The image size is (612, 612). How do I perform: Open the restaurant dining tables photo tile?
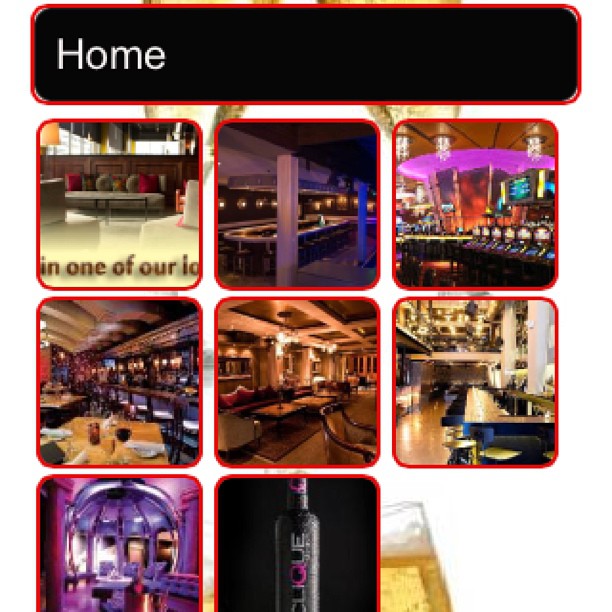click(119, 382)
